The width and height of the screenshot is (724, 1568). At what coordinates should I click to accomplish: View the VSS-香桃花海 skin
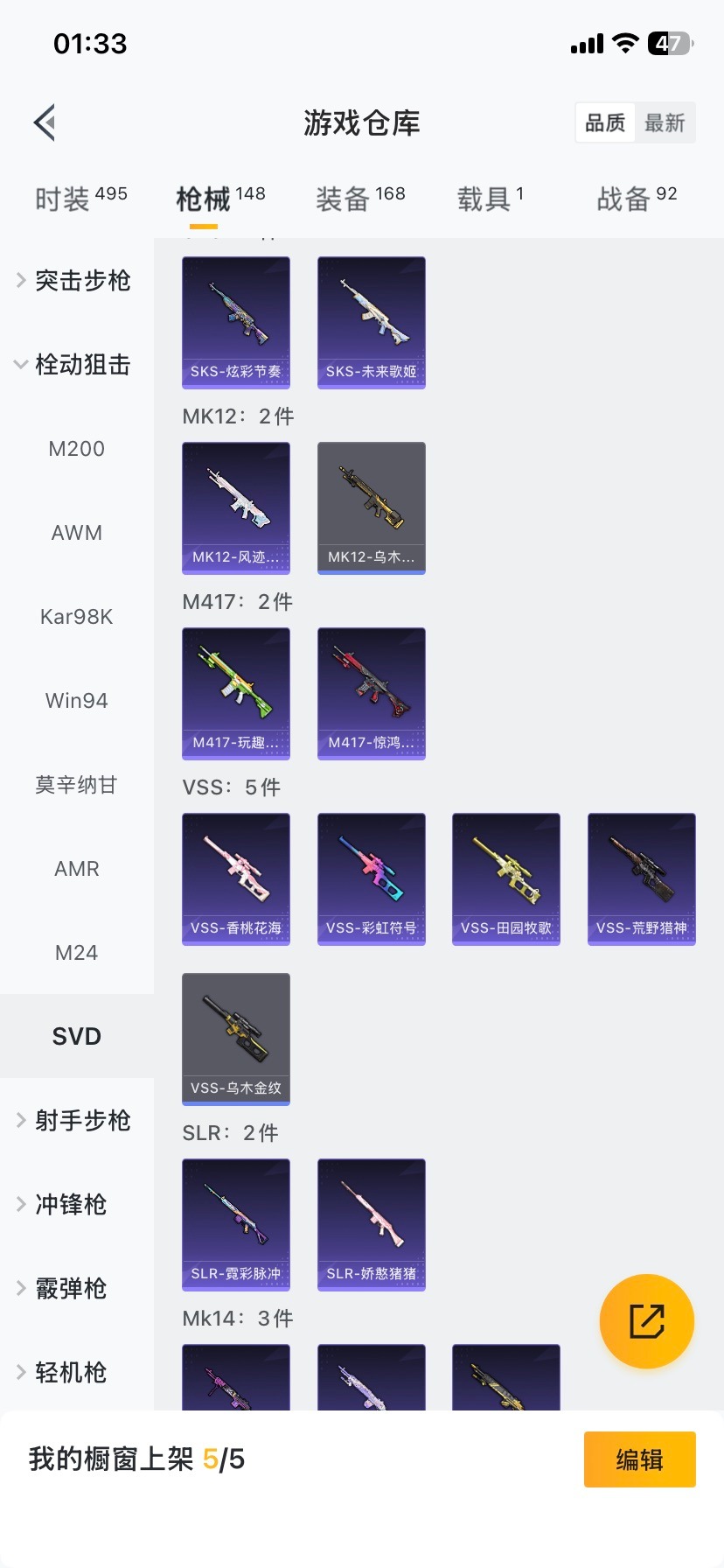pos(236,878)
